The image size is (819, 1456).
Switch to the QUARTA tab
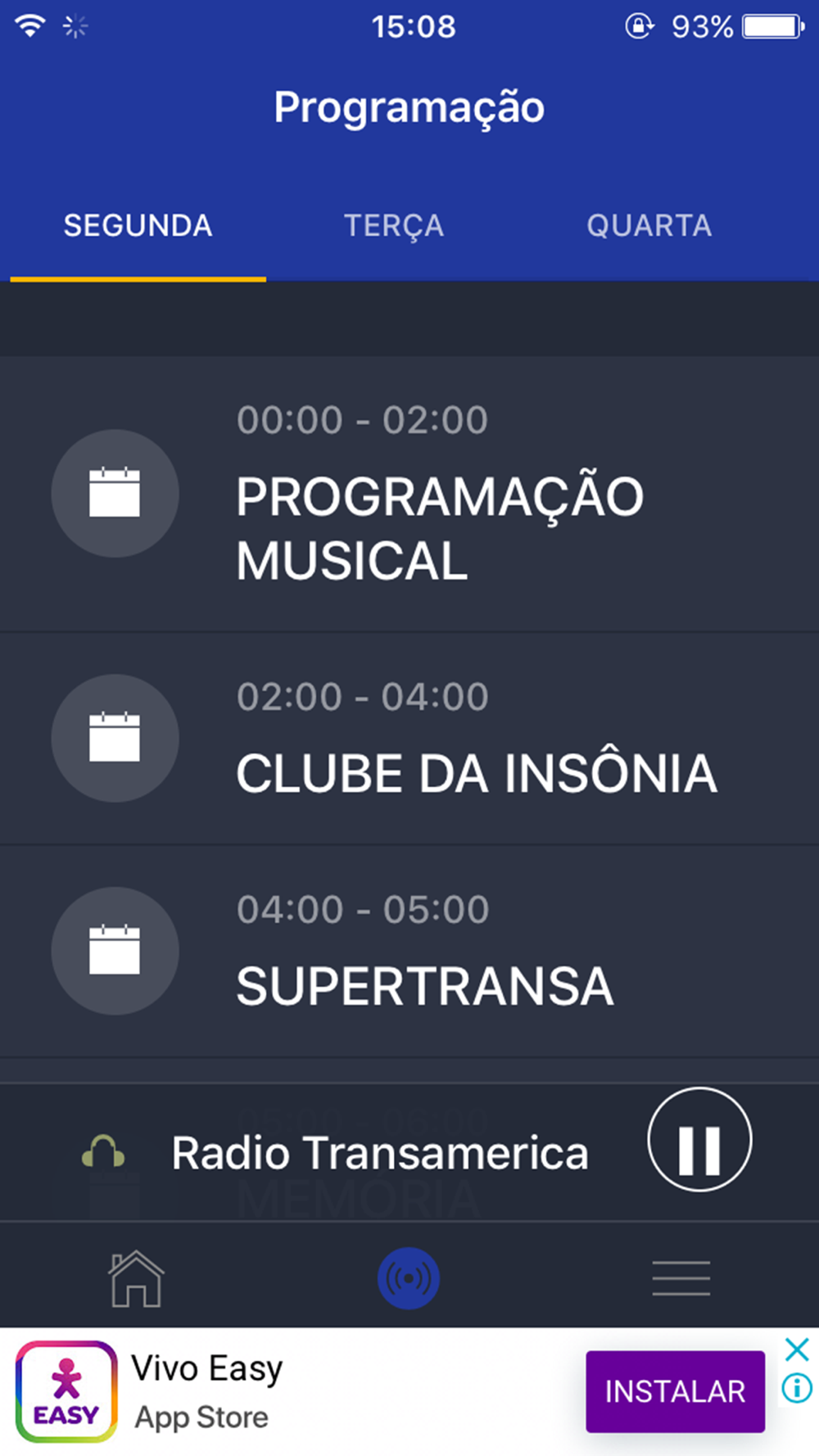649,226
